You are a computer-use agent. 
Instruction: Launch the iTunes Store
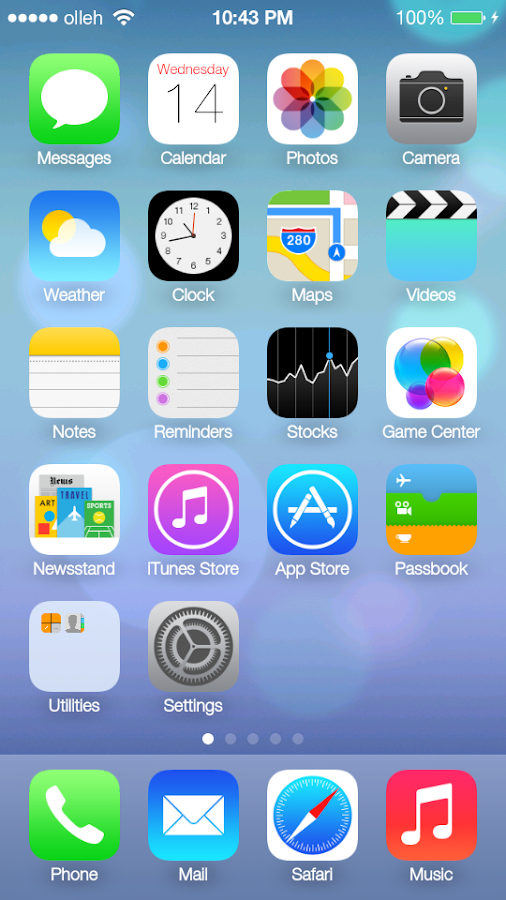coord(193,510)
